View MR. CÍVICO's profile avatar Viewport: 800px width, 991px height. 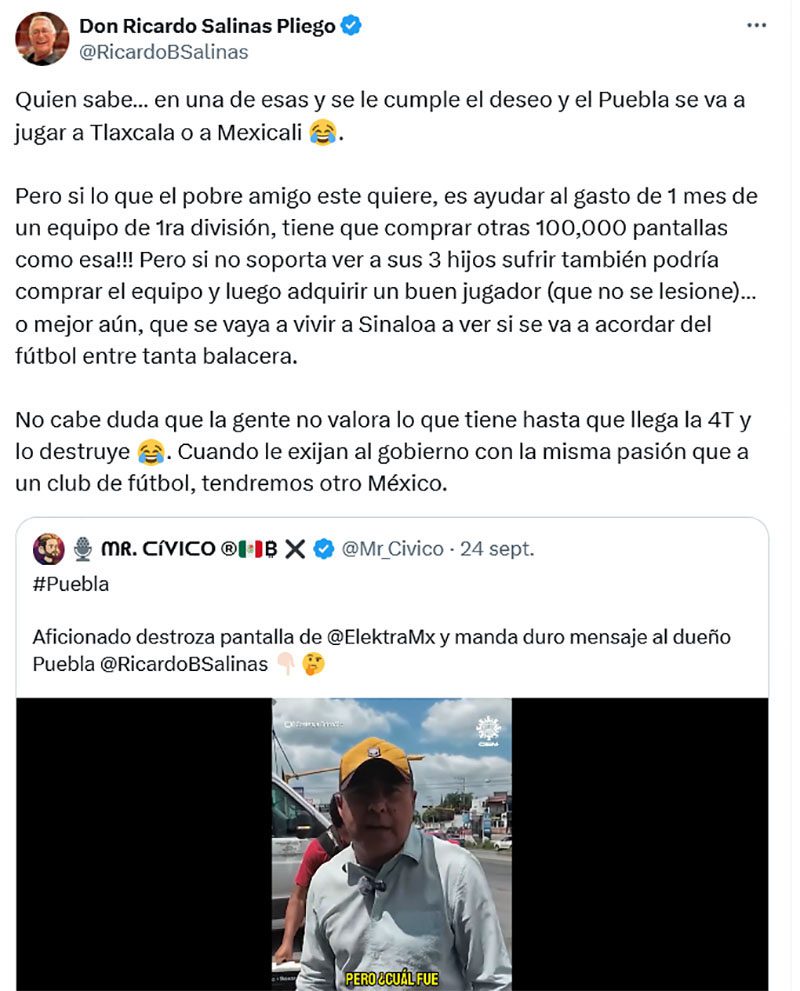coord(48,548)
